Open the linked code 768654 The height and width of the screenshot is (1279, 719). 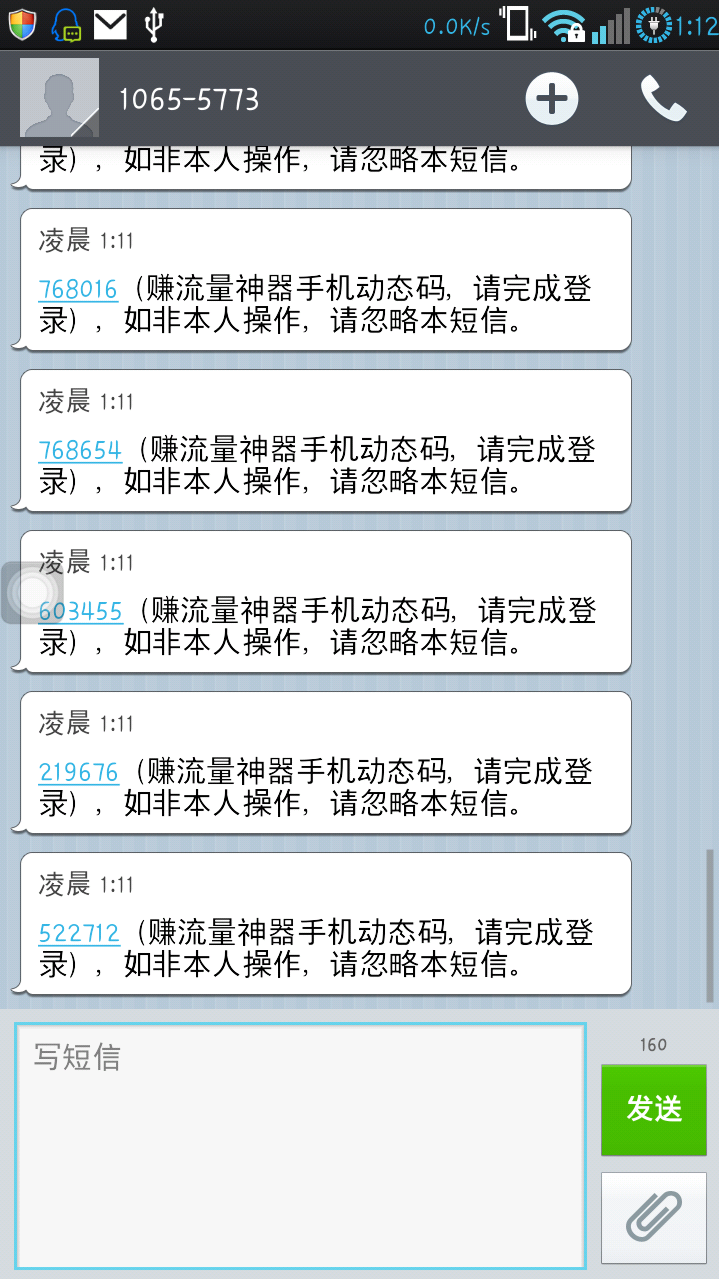click(x=80, y=451)
